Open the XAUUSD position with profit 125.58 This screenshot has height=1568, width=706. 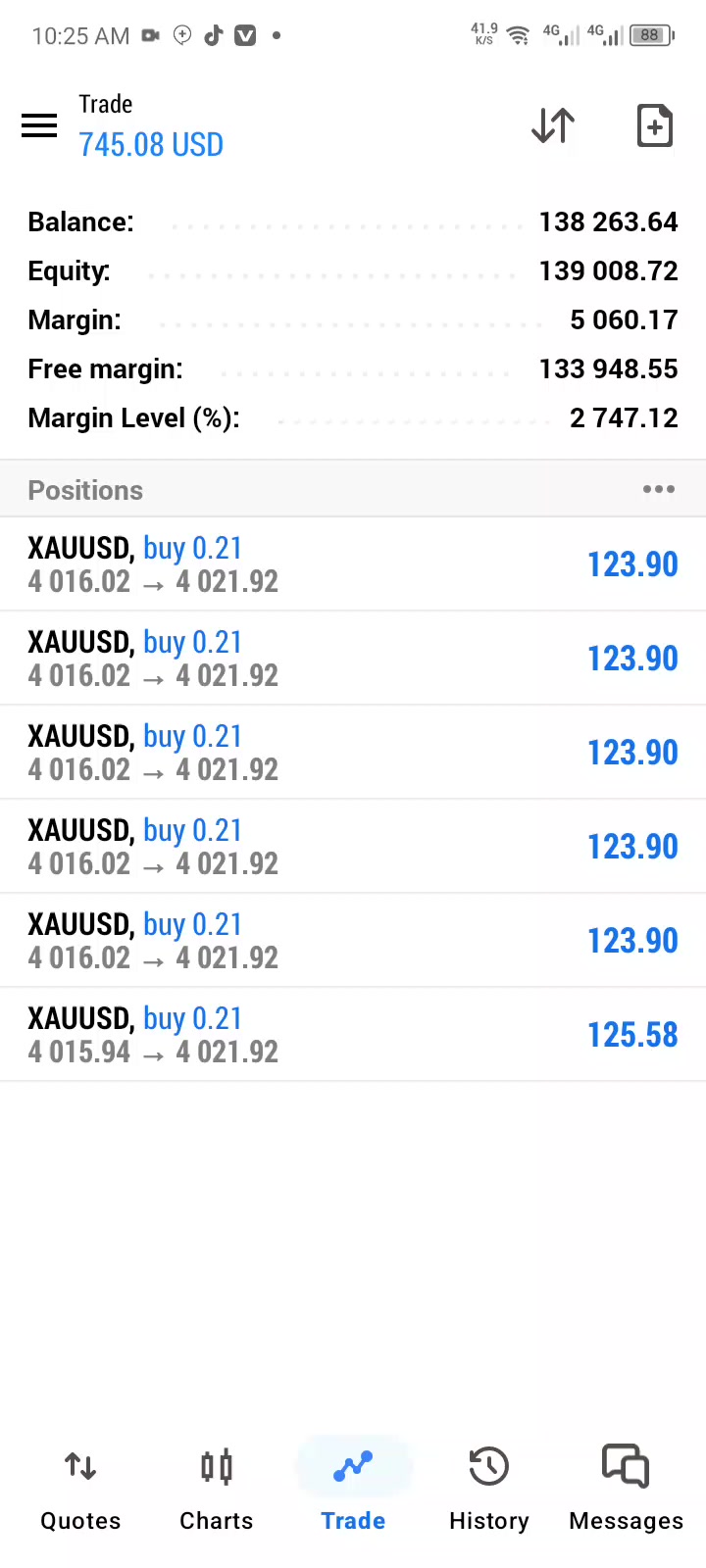[x=353, y=1035]
